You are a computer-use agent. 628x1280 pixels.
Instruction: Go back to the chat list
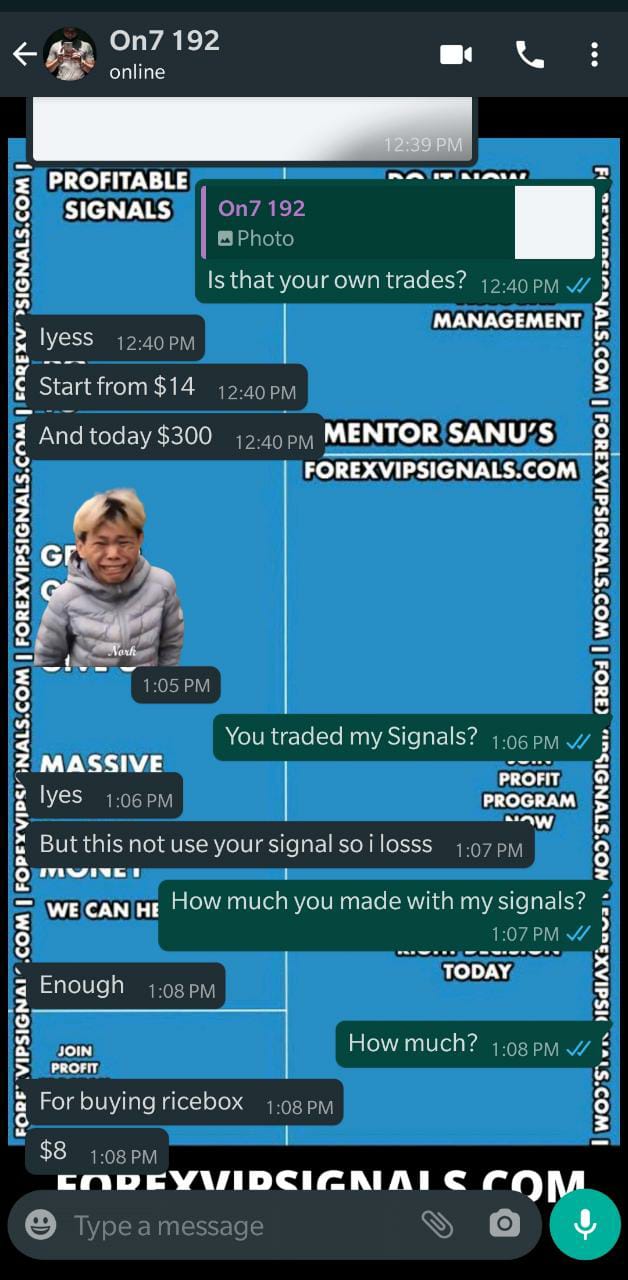click(24, 54)
